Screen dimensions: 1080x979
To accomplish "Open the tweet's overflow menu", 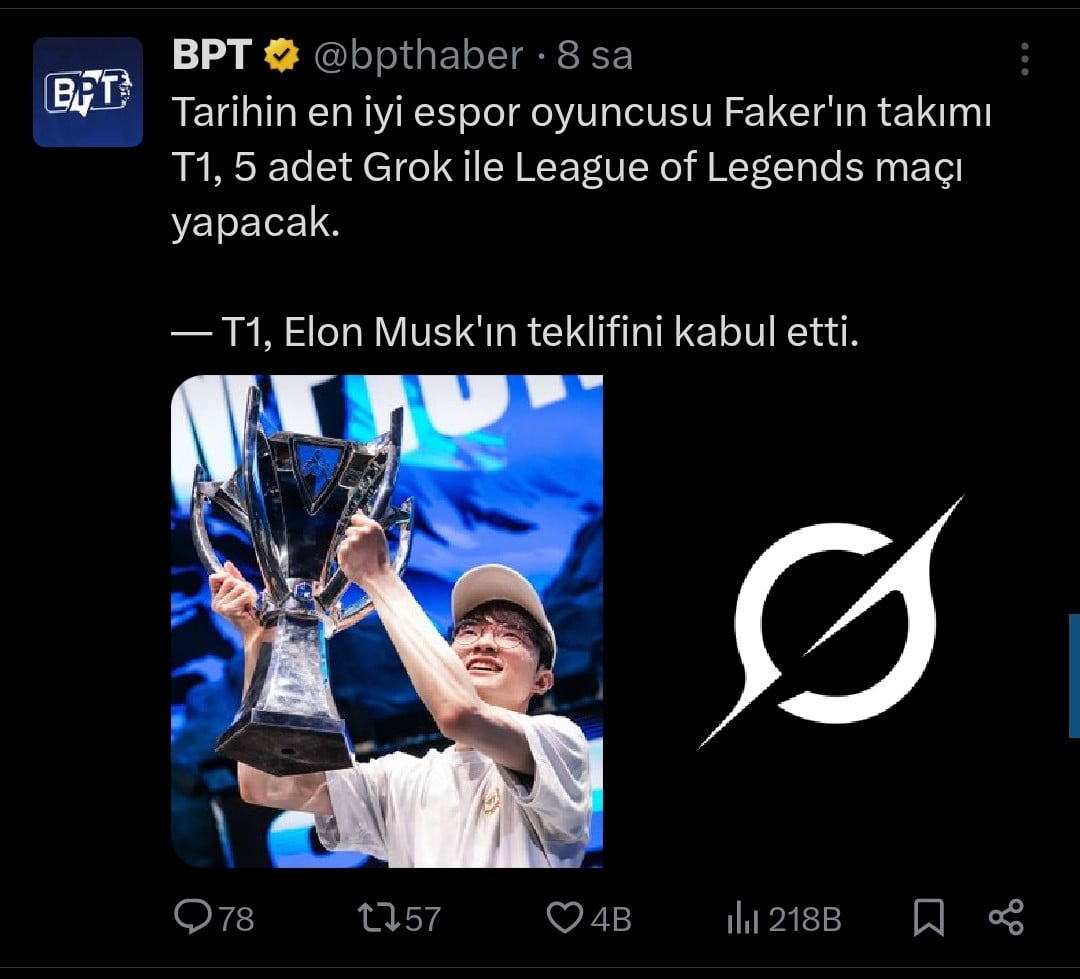I will 1024,59.
